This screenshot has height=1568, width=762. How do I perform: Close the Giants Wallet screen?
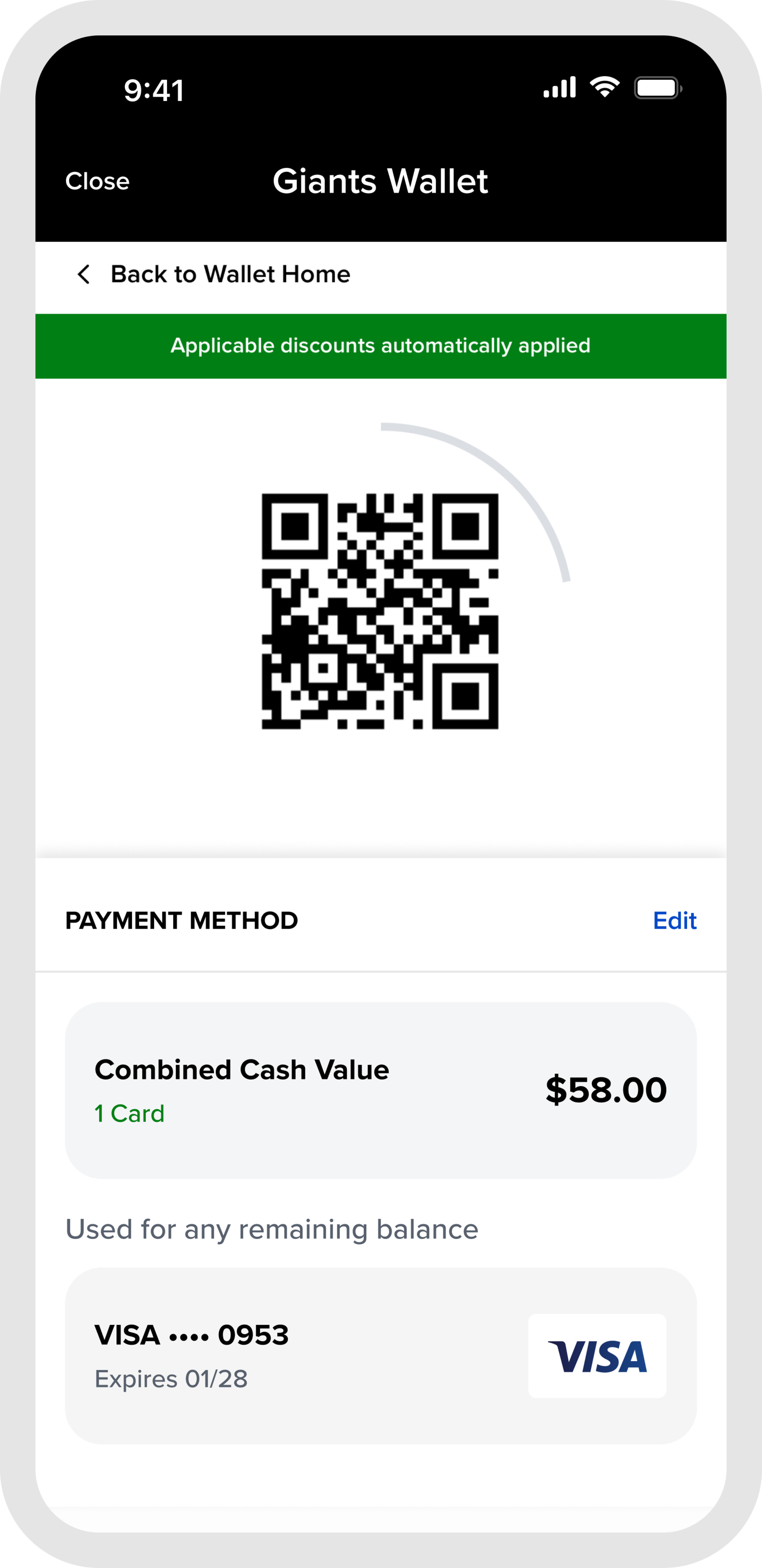[97, 181]
